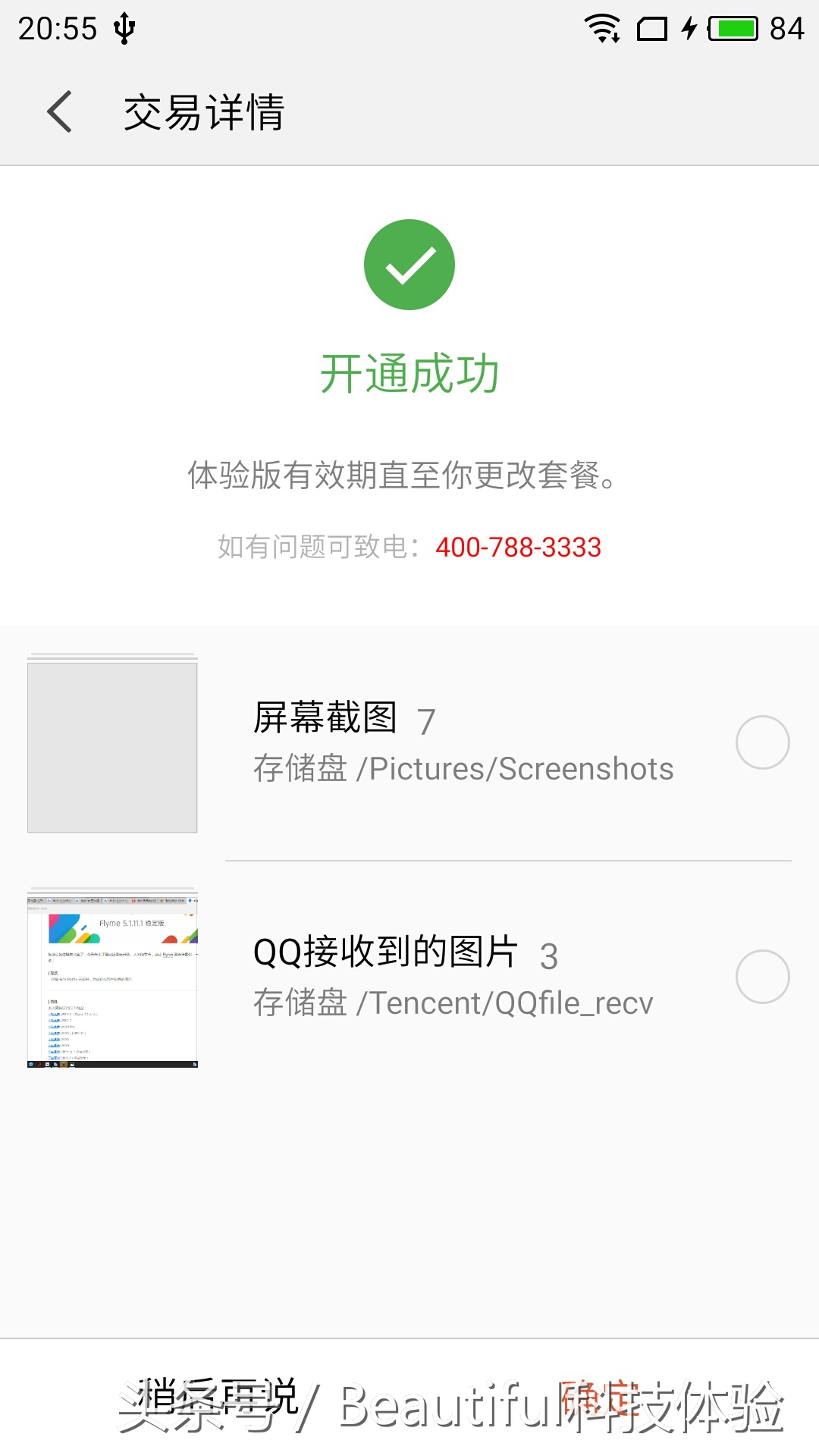This screenshot has height=1456, width=819.
Task: Tap the green success checkmark icon
Action: 409,263
